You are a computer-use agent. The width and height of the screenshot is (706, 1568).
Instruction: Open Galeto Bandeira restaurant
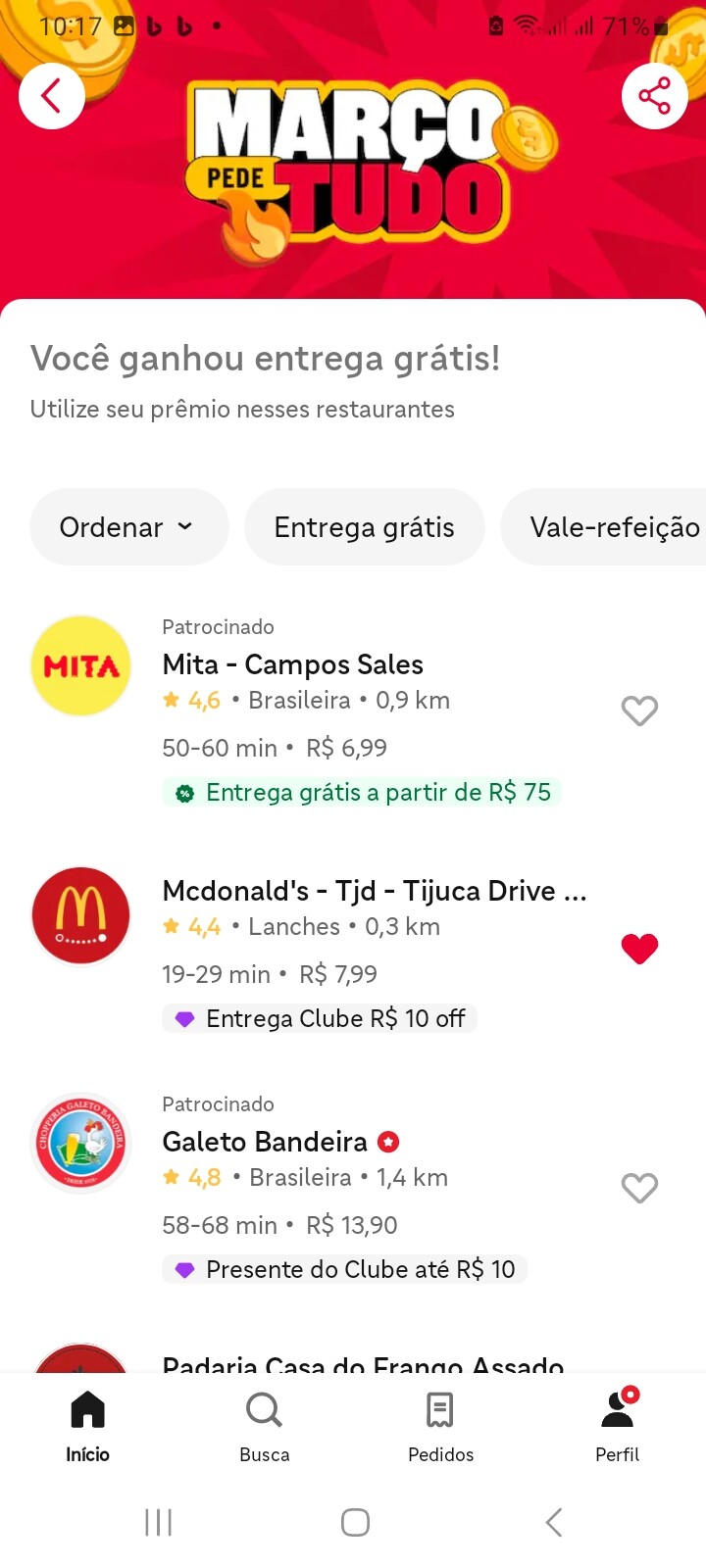click(x=265, y=1142)
